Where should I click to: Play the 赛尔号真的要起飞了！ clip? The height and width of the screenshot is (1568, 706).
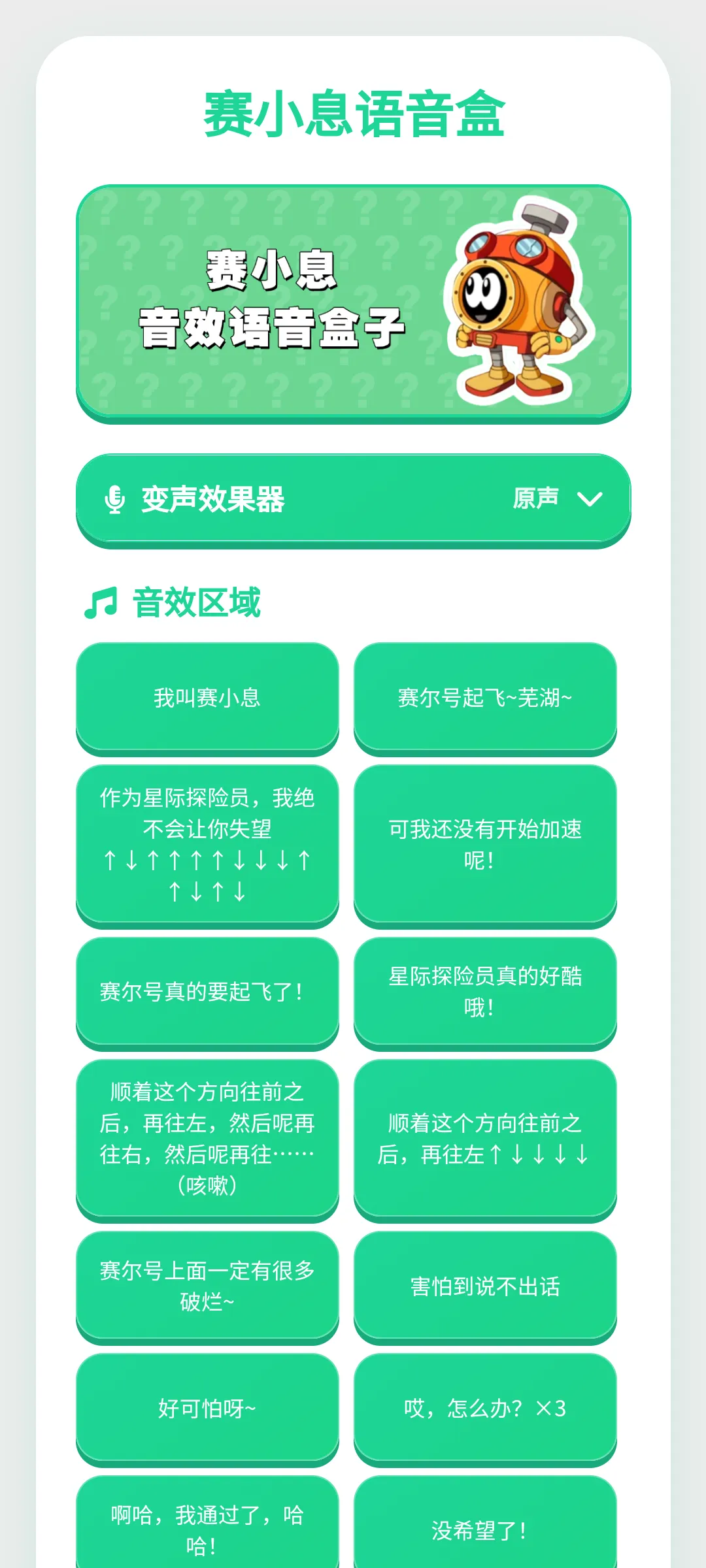coord(207,992)
